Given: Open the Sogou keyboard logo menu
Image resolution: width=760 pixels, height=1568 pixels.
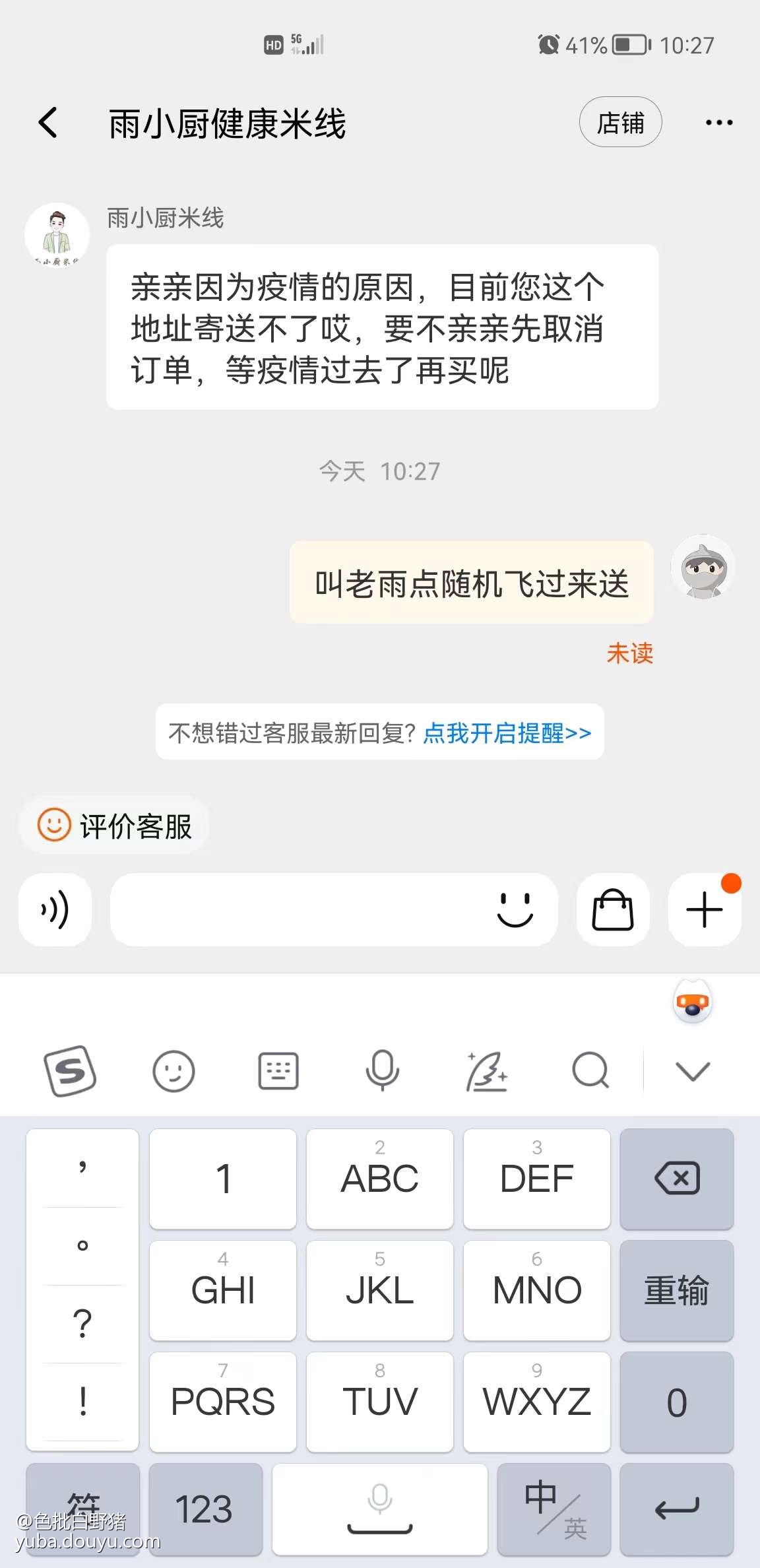Looking at the screenshot, I should tap(70, 1070).
